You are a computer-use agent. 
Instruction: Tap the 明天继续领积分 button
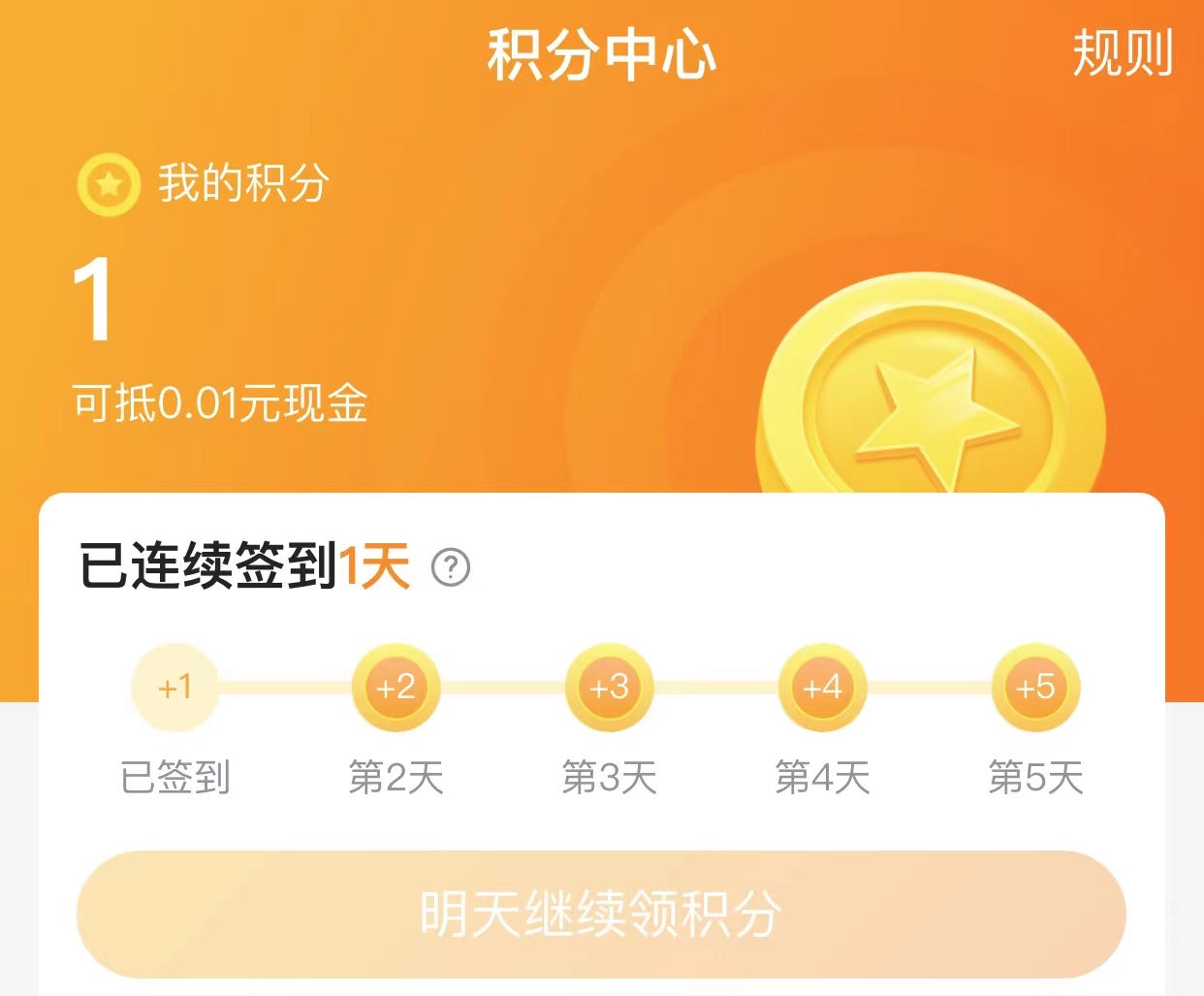coord(601,914)
